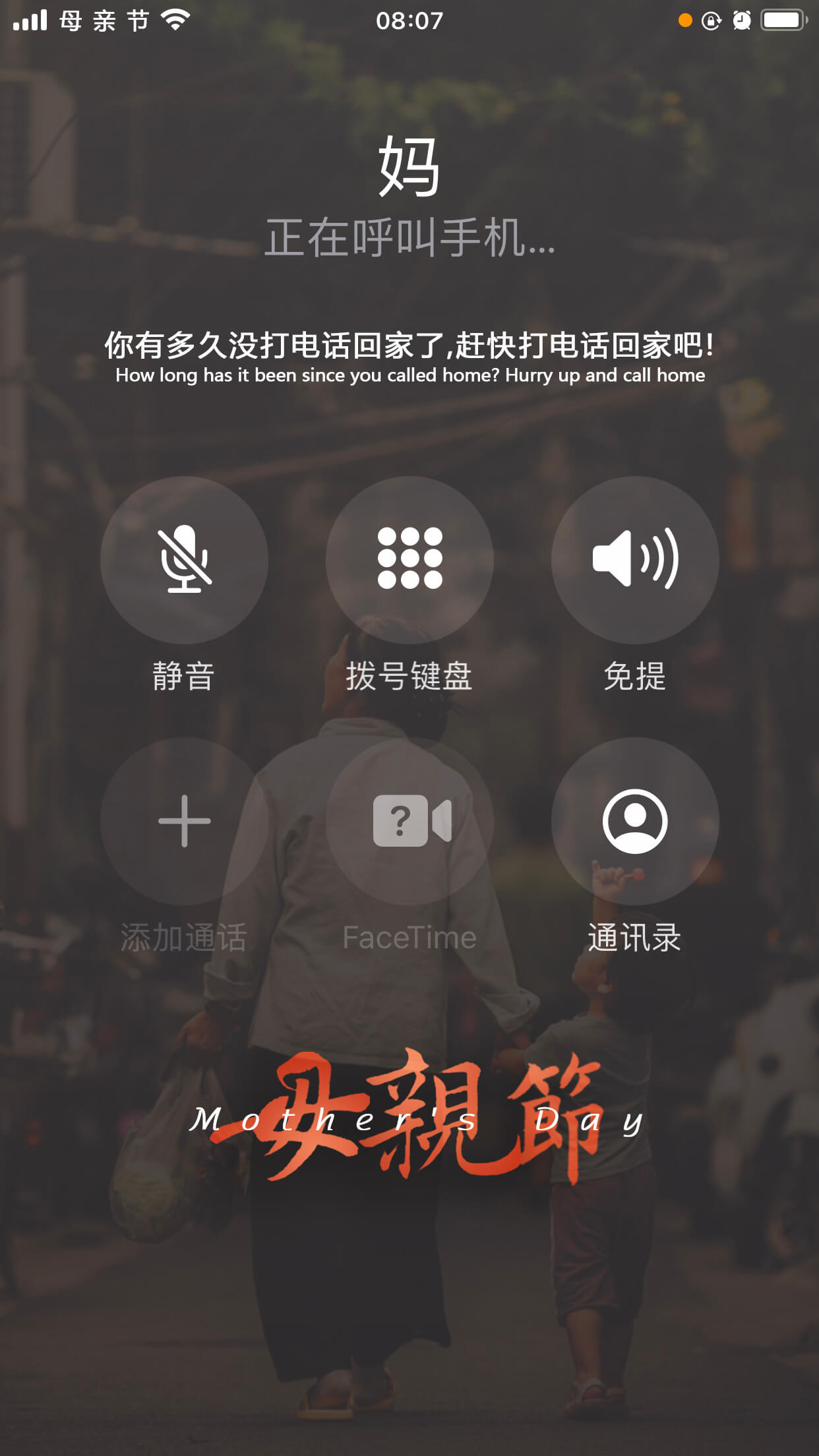Tap the person silhouette inside the contacts circle
The image size is (819, 1456).
(635, 822)
